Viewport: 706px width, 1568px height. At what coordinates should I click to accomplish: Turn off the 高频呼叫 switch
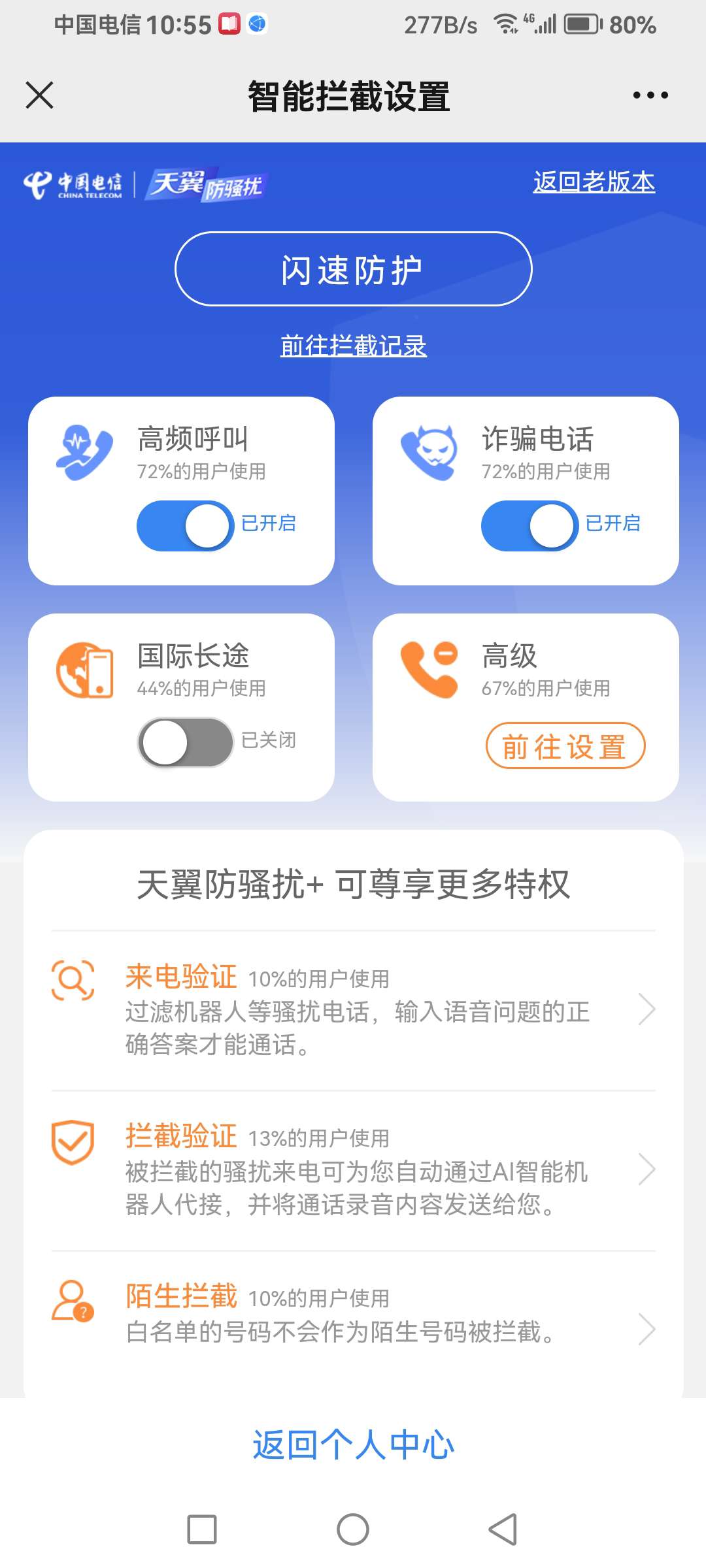(x=185, y=525)
